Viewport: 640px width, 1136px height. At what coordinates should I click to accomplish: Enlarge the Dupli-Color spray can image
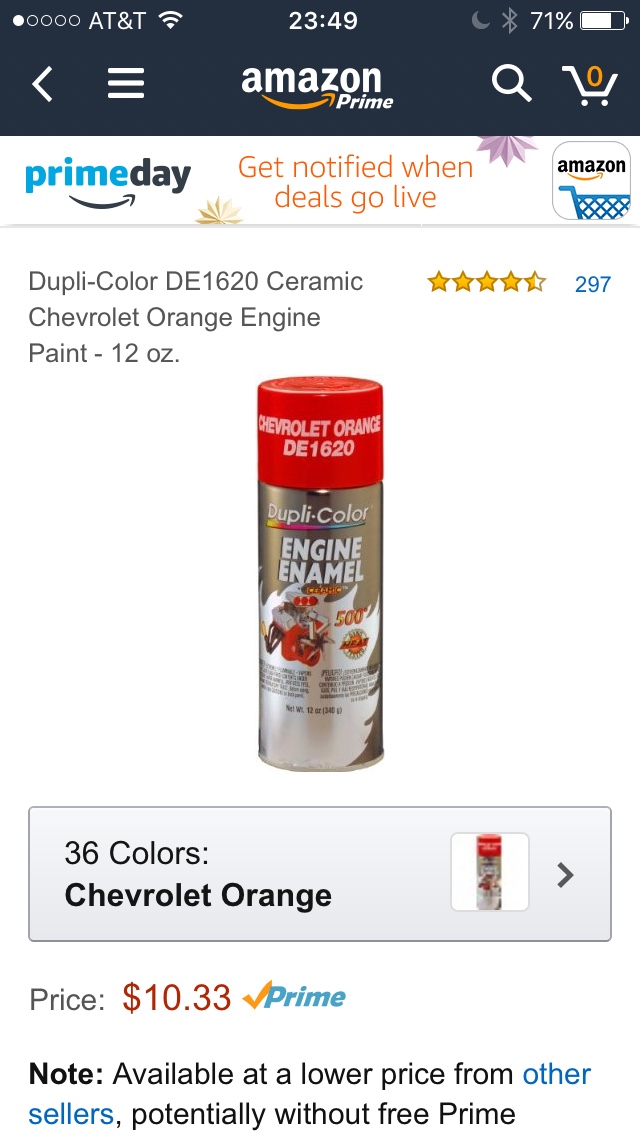pyautogui.click(x=320, y=573)
